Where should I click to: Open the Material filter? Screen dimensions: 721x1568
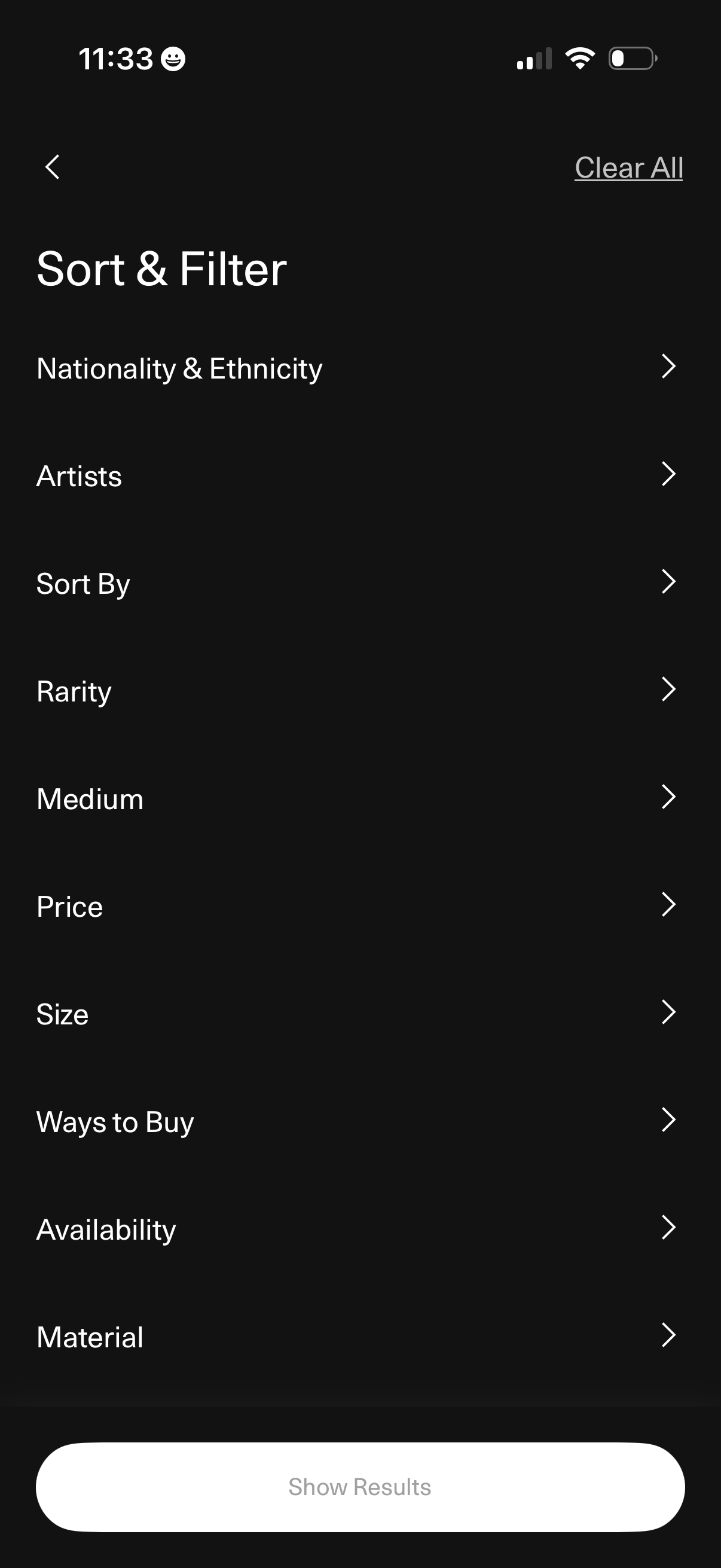[x=359, y=1337]
